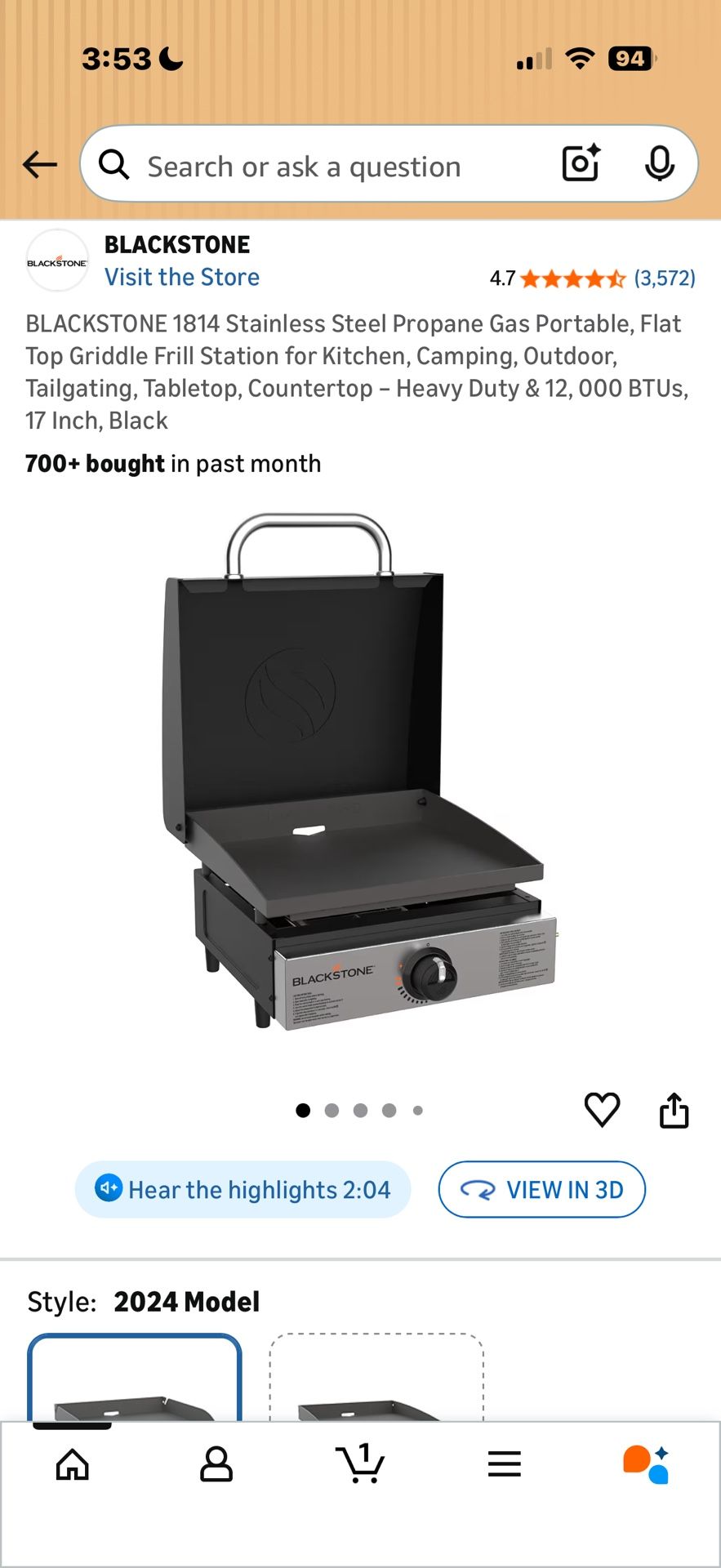Open camera visual search
The height and width of the screenshot is (1568, 721).
coord(581,163)
